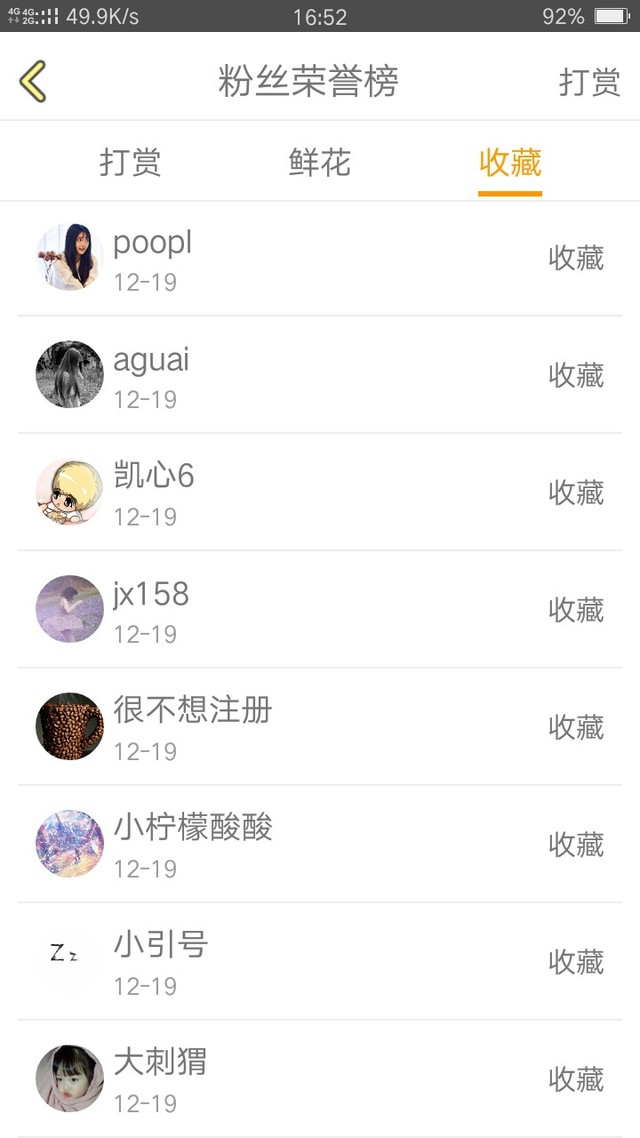Tap 打赏 in the top right corner
This screenshot has height=1138, width=640.
pyautogui.click(x=589, y=81)
